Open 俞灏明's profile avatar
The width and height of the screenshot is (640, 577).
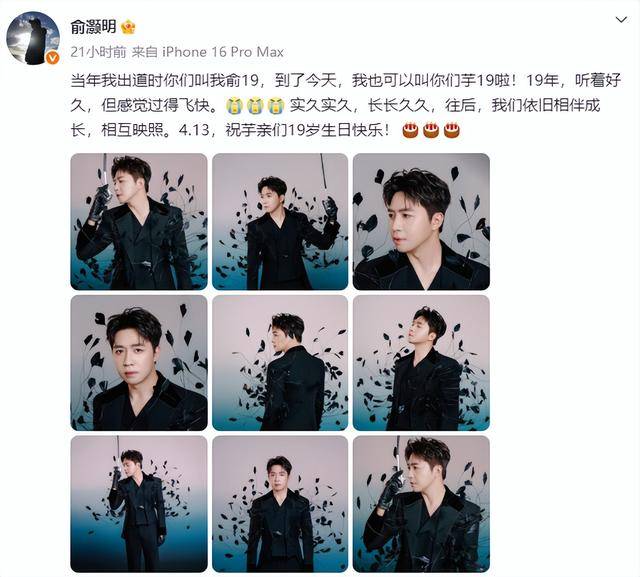[32, 37]
